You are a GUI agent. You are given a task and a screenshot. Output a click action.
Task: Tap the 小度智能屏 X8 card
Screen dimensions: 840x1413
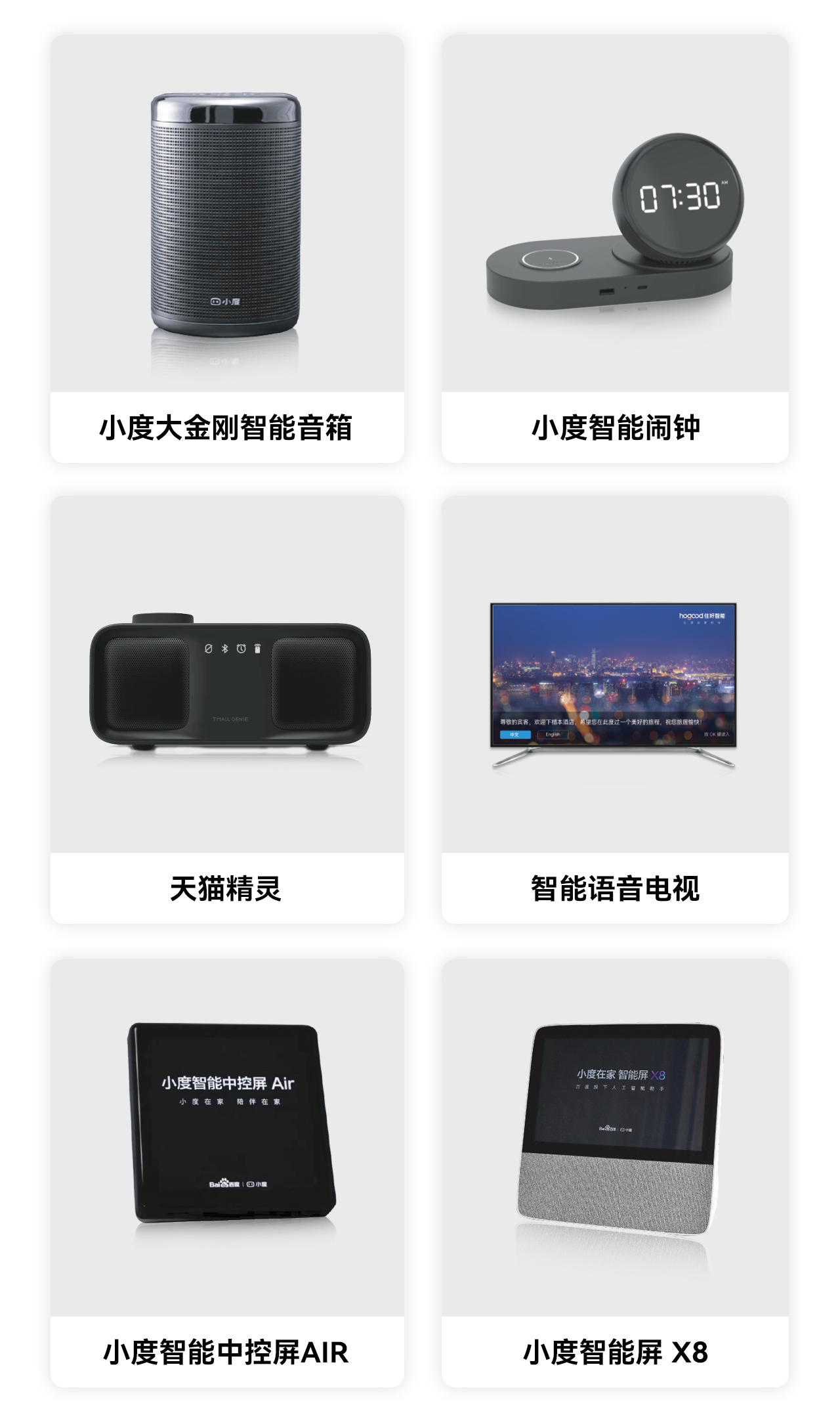(615, 1173)
